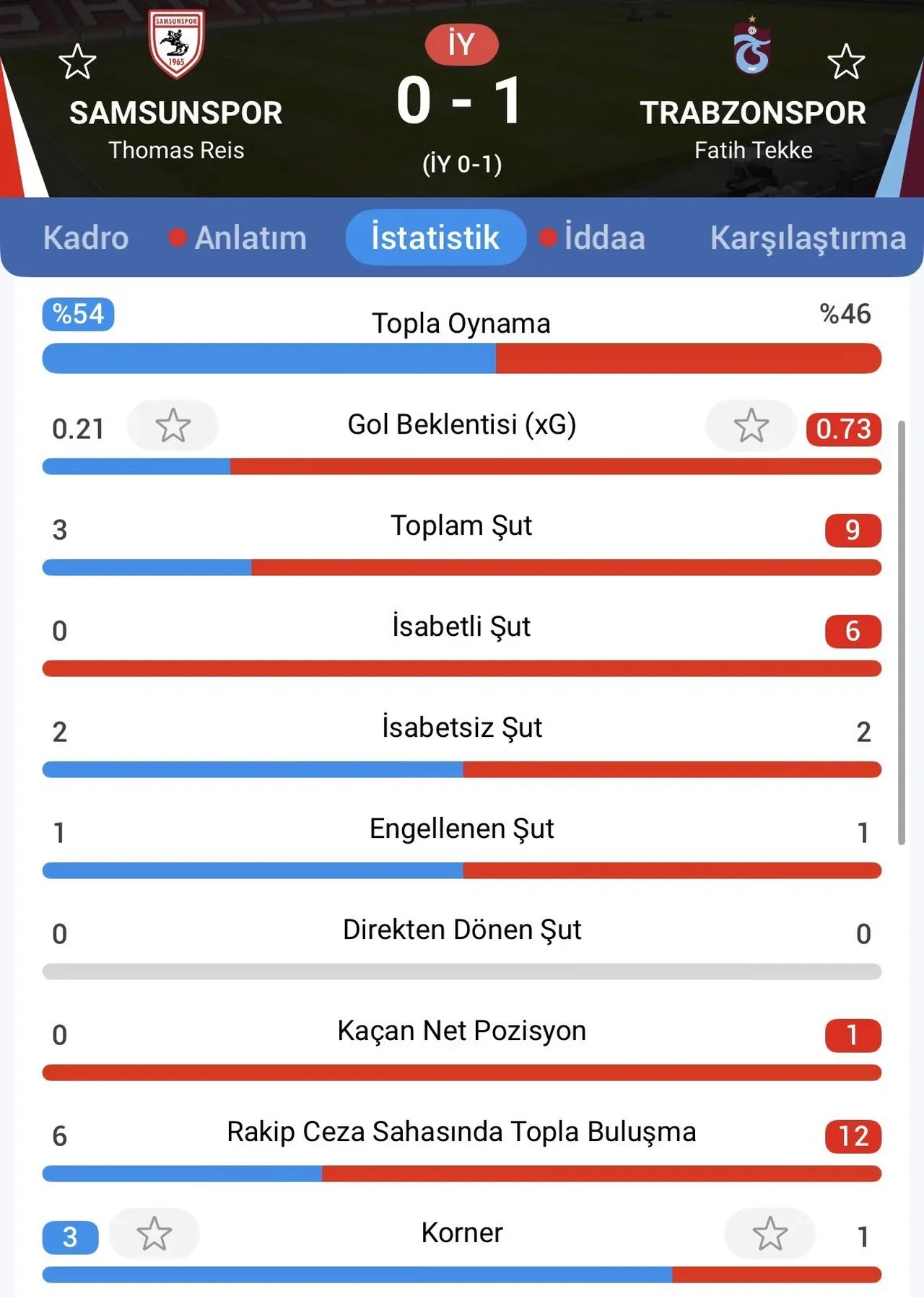Image resolution: width=924 pixels, height=1297 pixels.
Task: Click the Topla Oynama possession bar
Action: point(462,357)
